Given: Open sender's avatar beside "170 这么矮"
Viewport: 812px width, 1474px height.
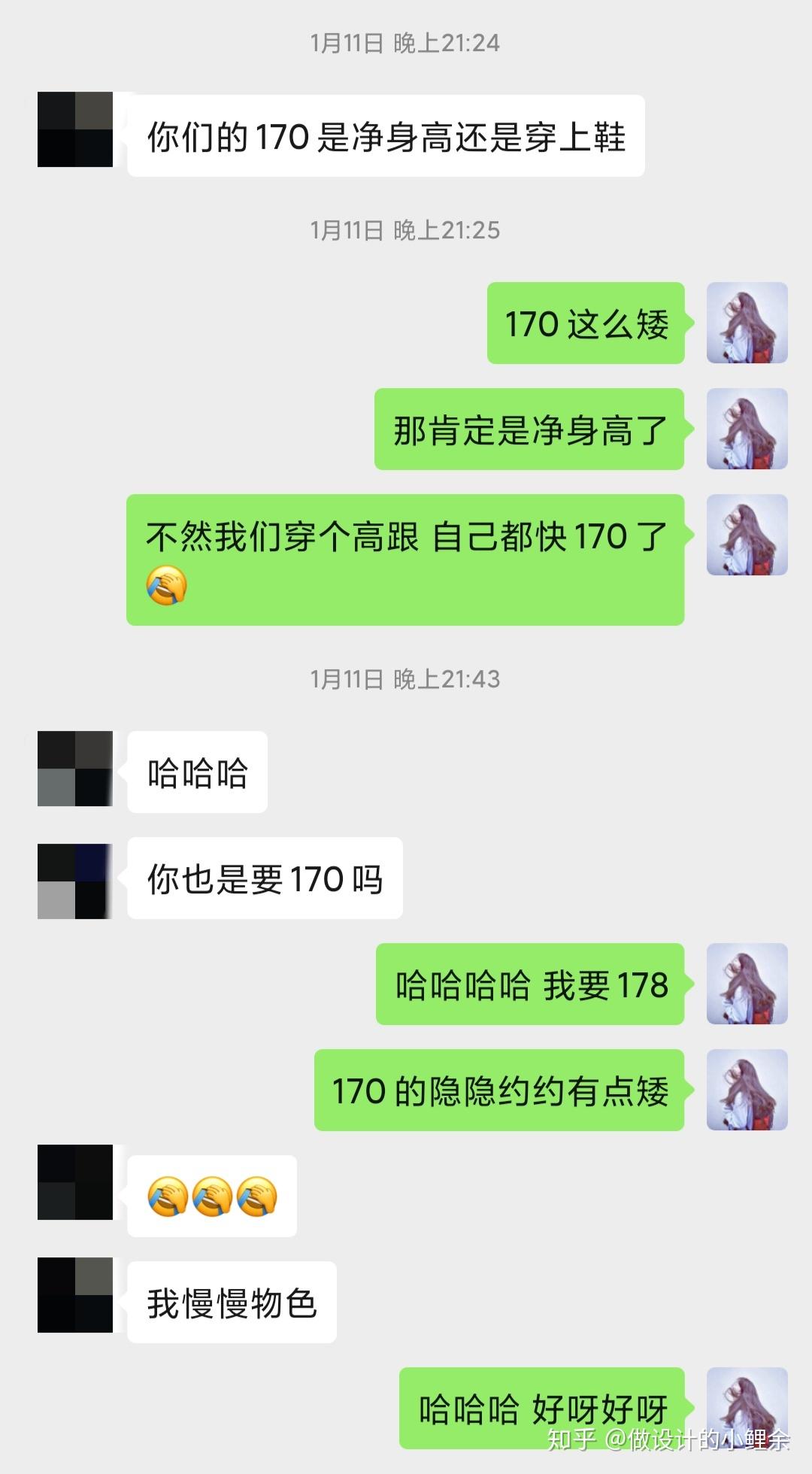Looking at the screenshot, I should point(747,323).
